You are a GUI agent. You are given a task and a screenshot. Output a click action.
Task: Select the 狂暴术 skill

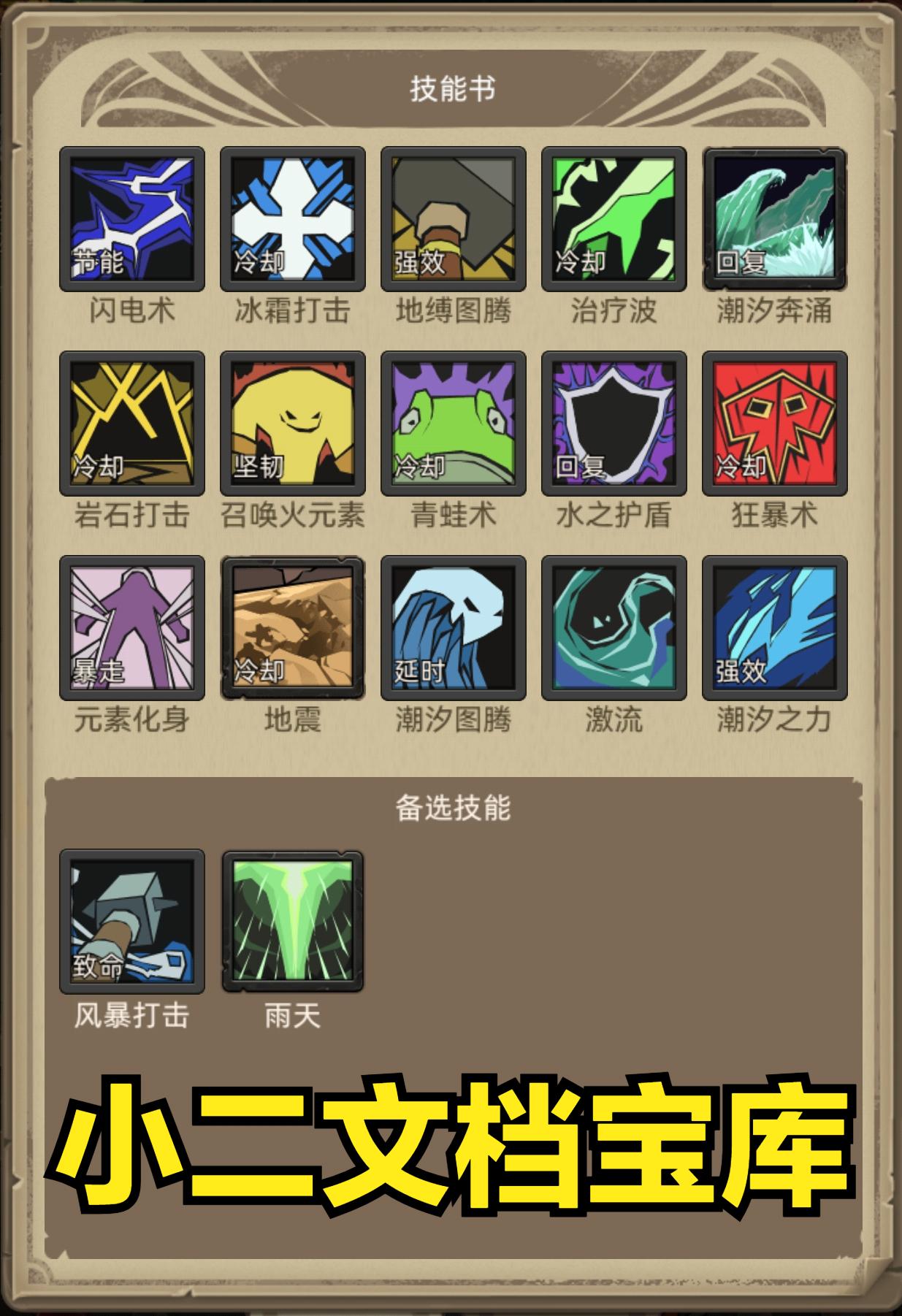(775, 424)
